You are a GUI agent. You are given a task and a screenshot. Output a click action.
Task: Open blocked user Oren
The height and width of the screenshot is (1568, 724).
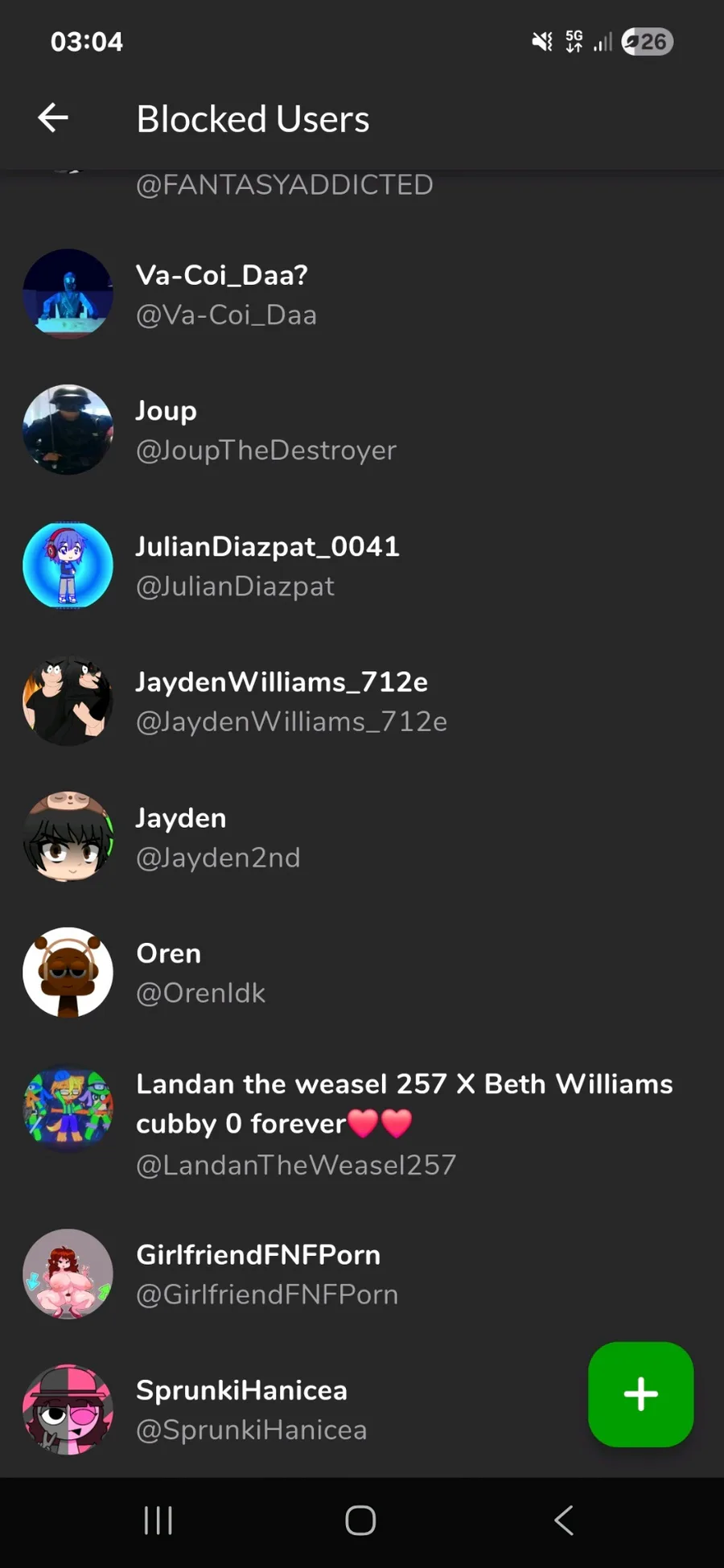(362, 972)
